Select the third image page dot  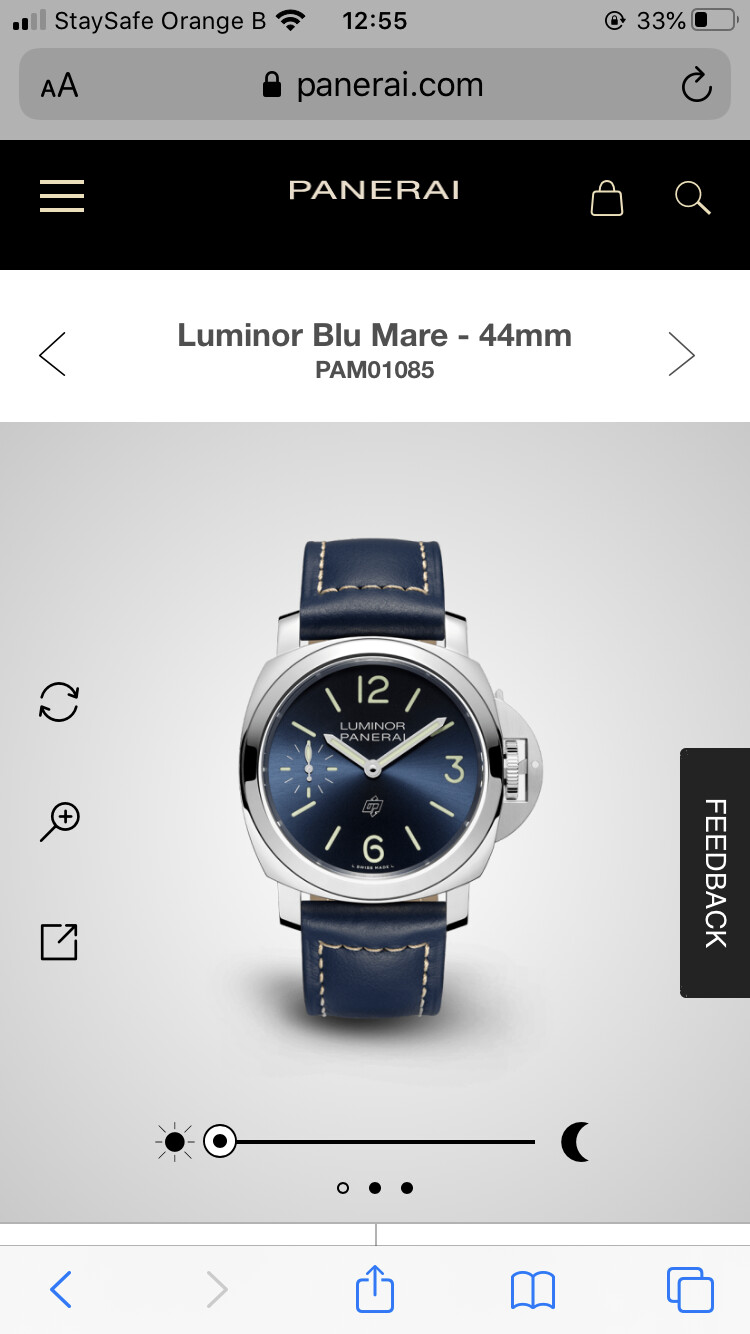[407, 1188]
